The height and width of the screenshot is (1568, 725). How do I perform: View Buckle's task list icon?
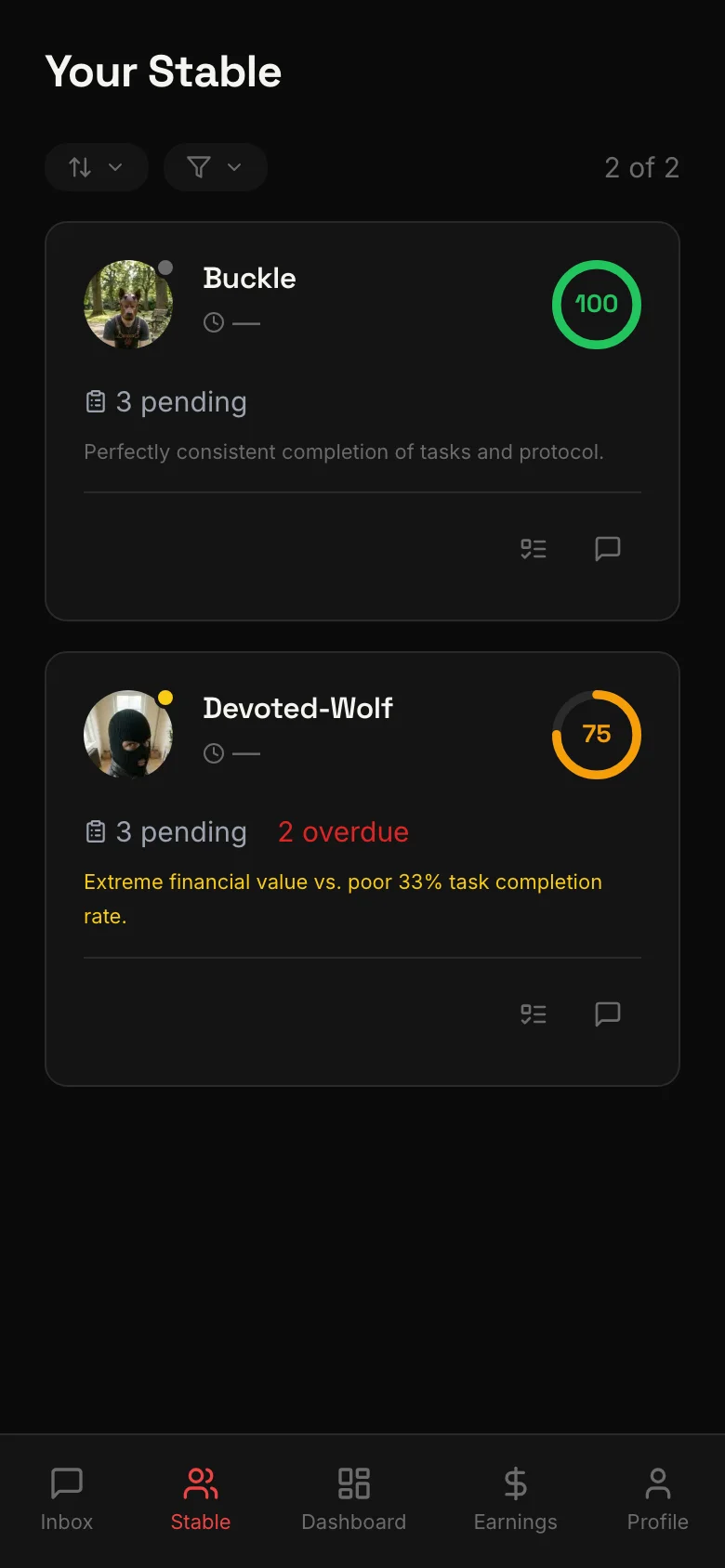point(534,549)
